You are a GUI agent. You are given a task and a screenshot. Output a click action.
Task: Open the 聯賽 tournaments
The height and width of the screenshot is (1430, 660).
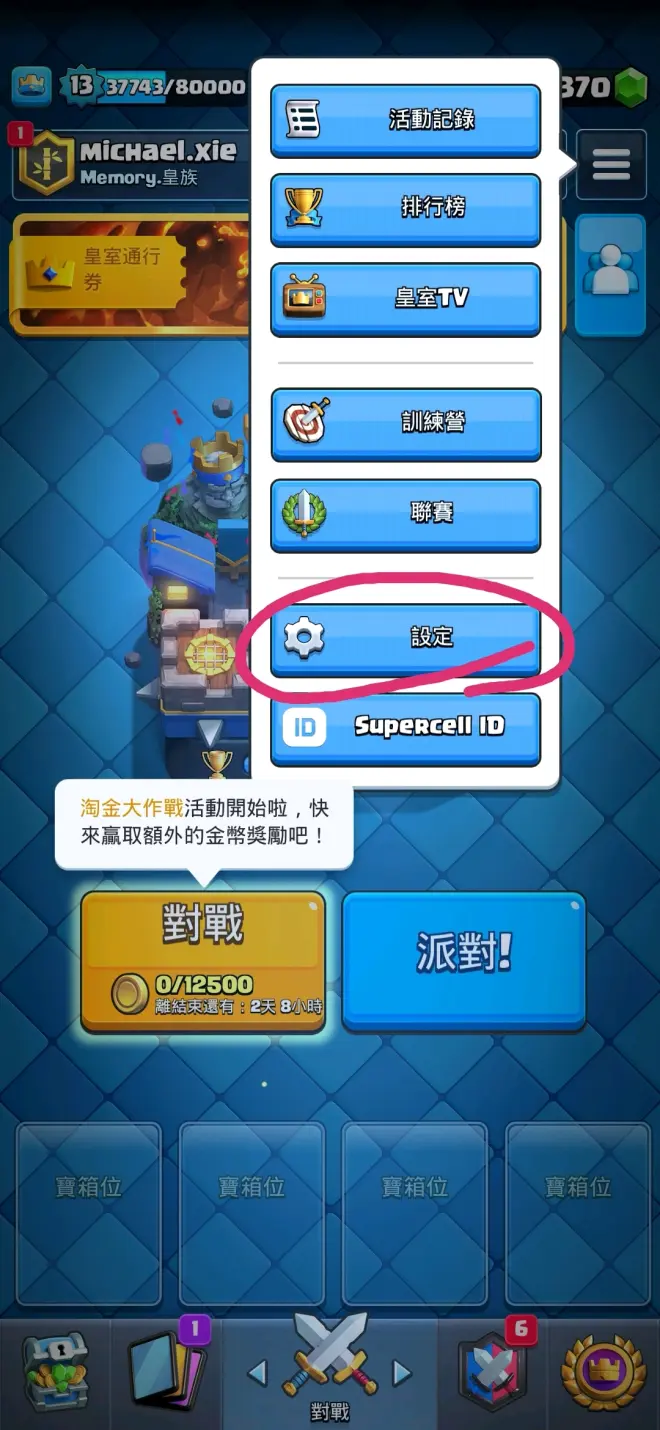pyautogui.click(x=405, y=513)
